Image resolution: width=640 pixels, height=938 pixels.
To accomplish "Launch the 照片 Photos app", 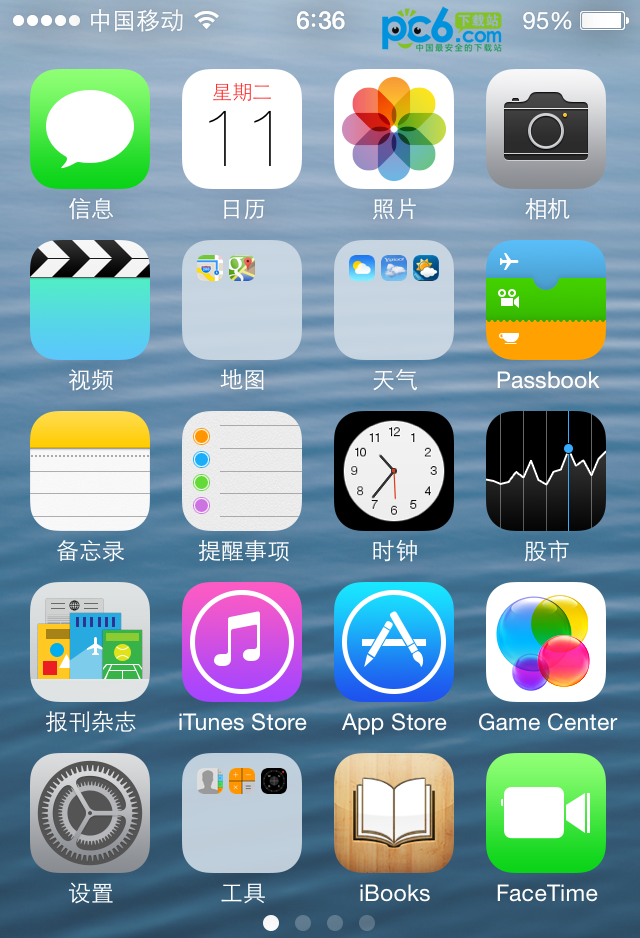I will tap(394, 129).
